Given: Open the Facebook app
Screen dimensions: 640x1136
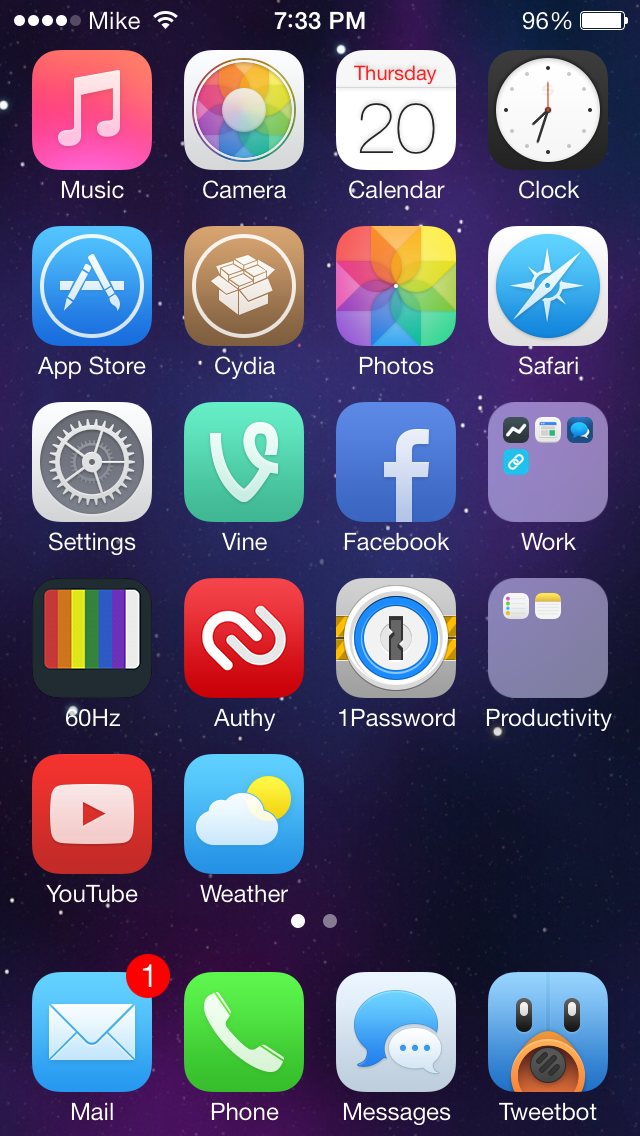Looking at the screenshot, I should [396, 462].
